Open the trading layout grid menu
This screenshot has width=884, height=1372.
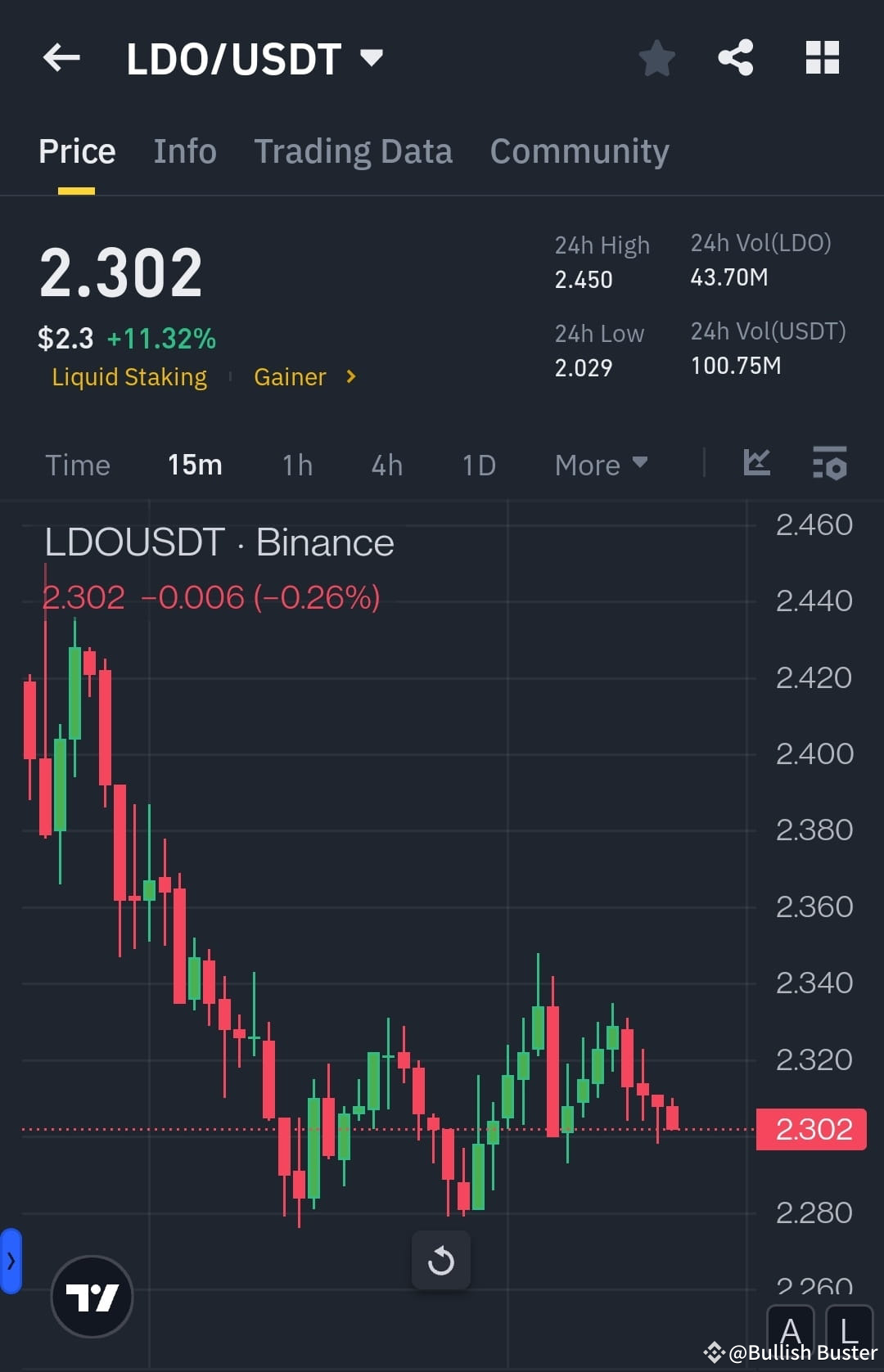tap(823, 57)
